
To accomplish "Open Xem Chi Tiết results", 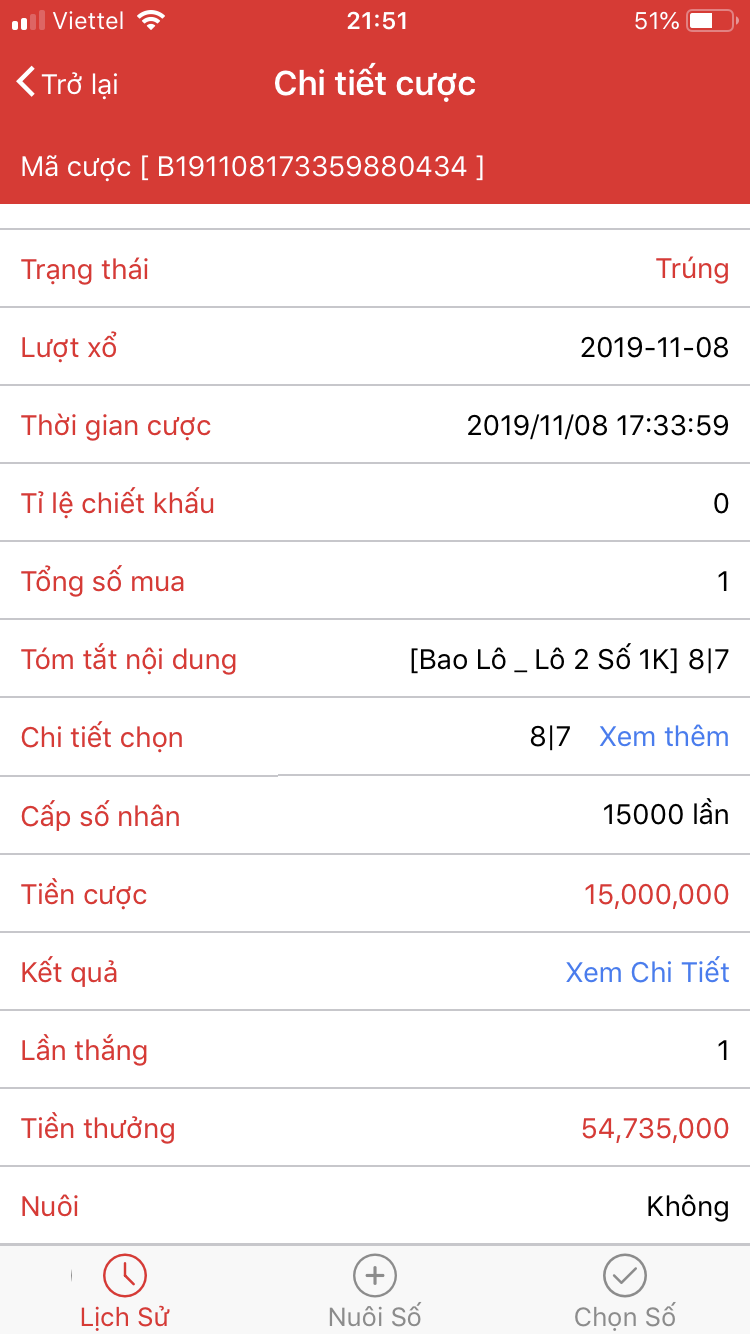I will click(647, 972).
